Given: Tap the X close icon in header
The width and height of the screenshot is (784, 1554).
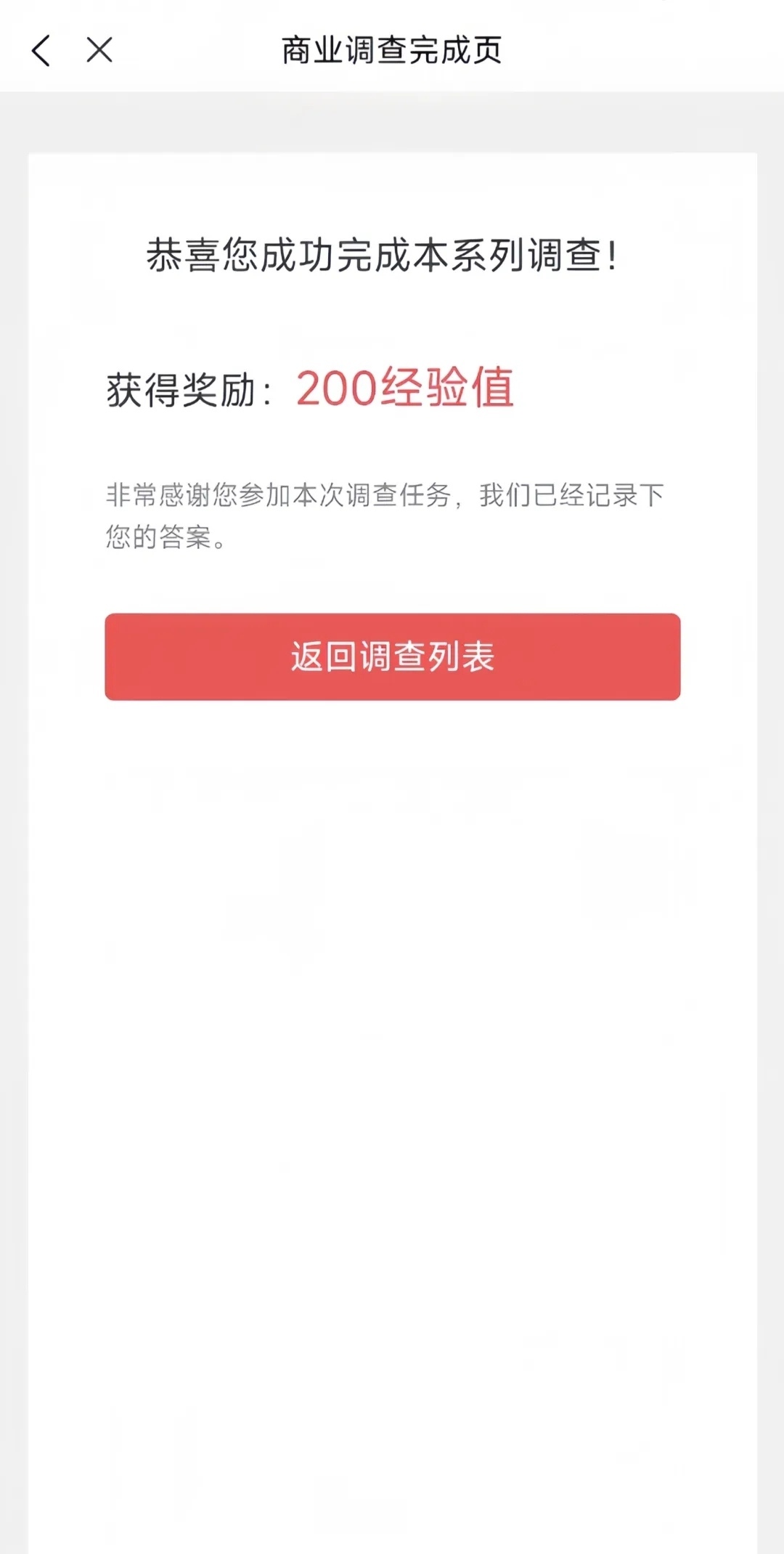Looking at the screenshot, I should pos(99,51).
